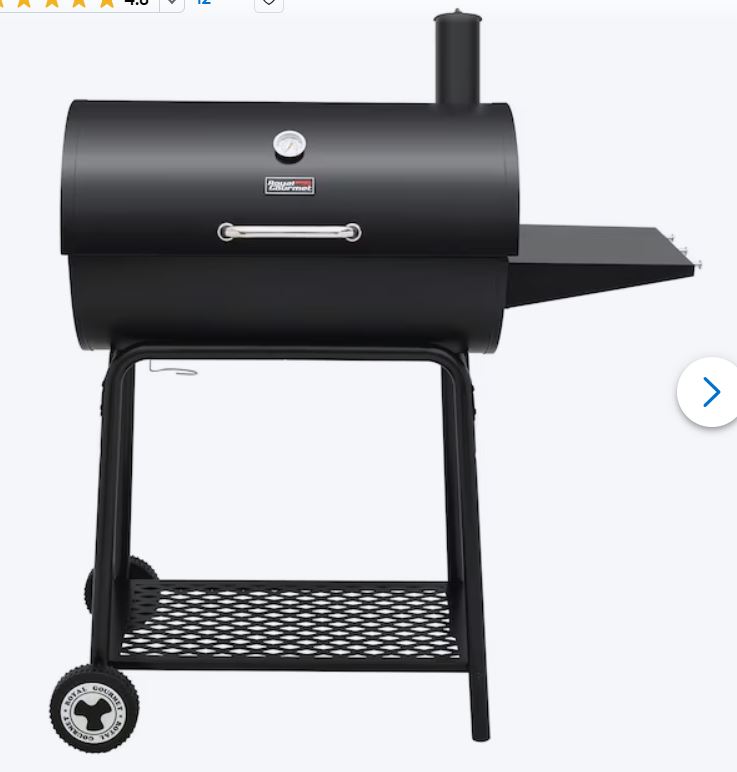Show the next product image
737x772 pixels.
(x=710, y=392)
